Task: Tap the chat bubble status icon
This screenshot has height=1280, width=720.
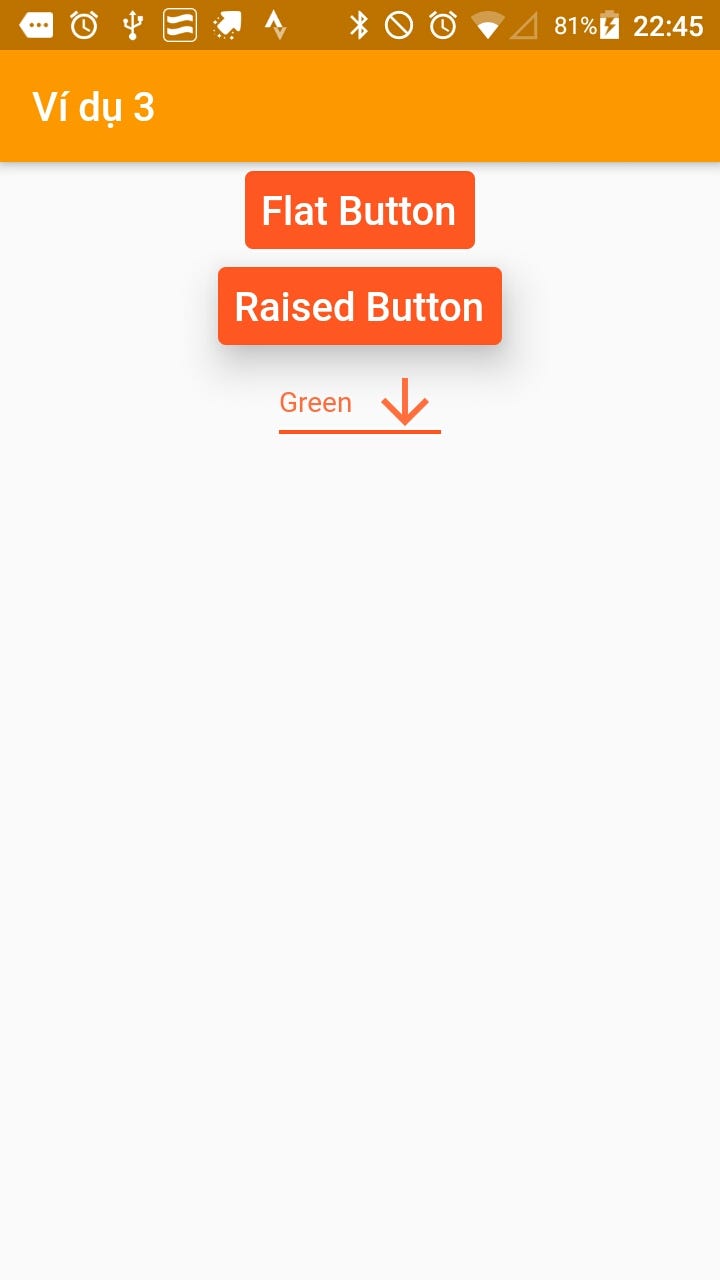Action: click(36, 25)
